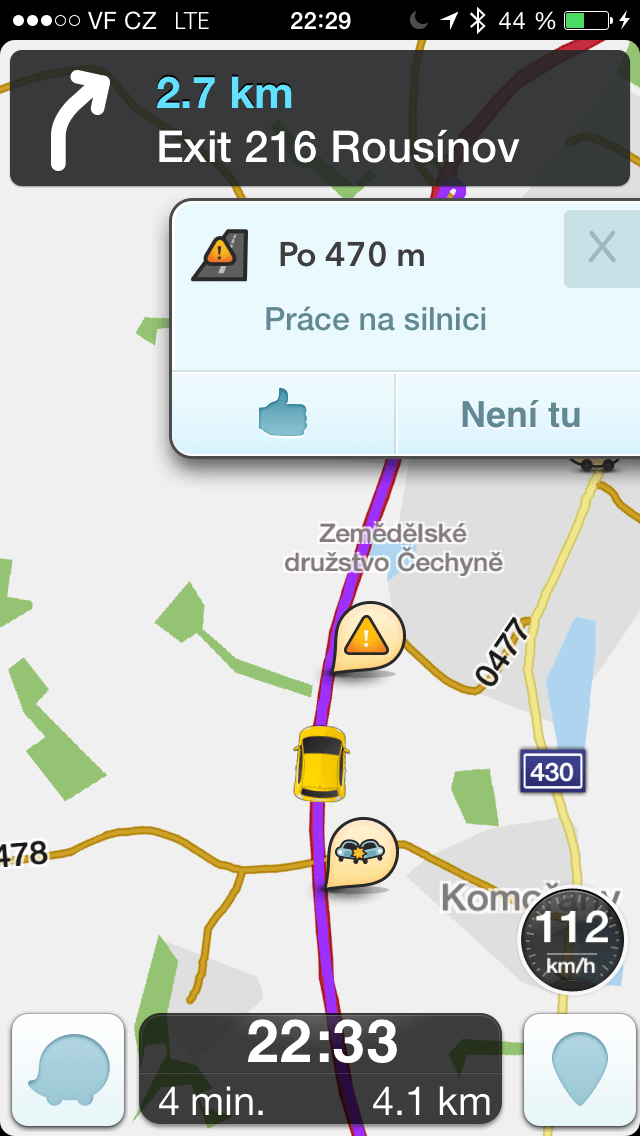The width and height of the screenshot is (640, 1136).
Task: Dismiss the road work alert popup
Action: tap(601, 248)
